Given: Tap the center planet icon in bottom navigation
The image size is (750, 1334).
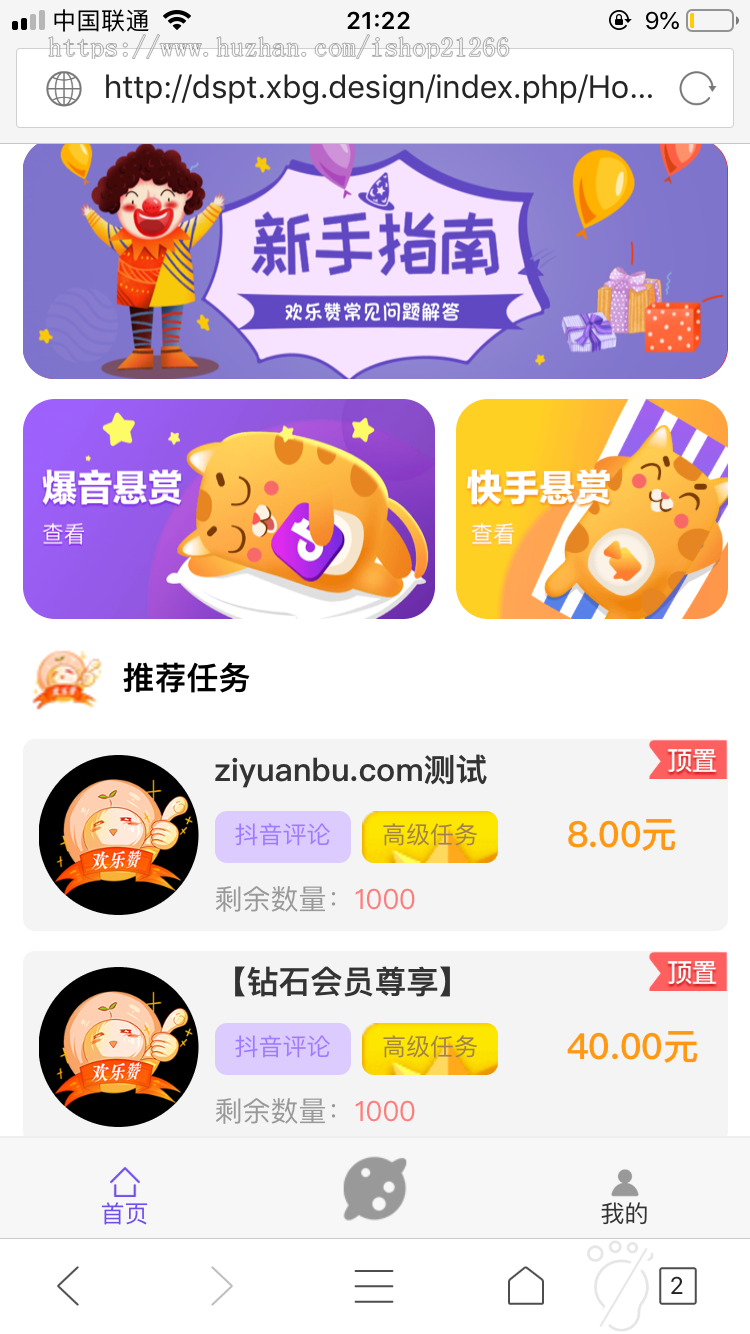Looking at the screenshot, I should pyautogui.click(x=374, y=1186).
